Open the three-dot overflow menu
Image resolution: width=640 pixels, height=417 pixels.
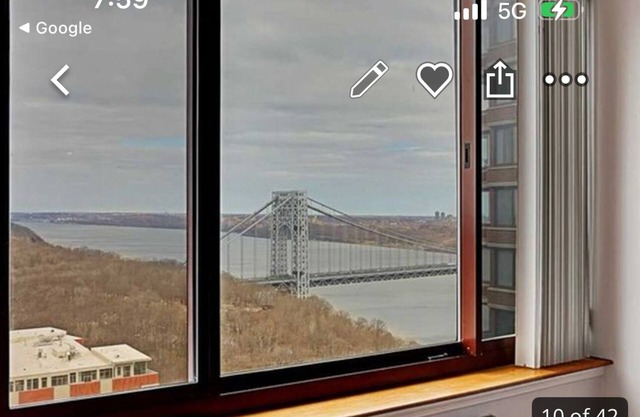pyautogui.click(x=566, y=80)
